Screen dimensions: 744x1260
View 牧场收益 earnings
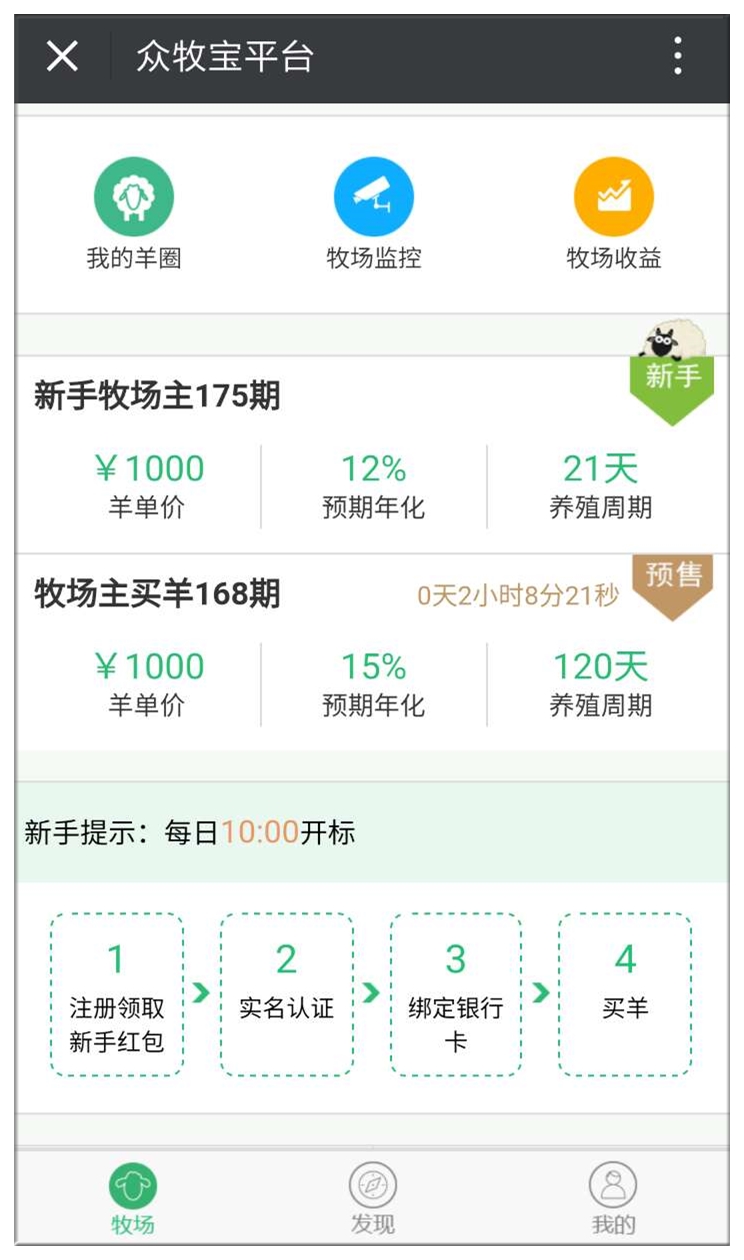613,213
